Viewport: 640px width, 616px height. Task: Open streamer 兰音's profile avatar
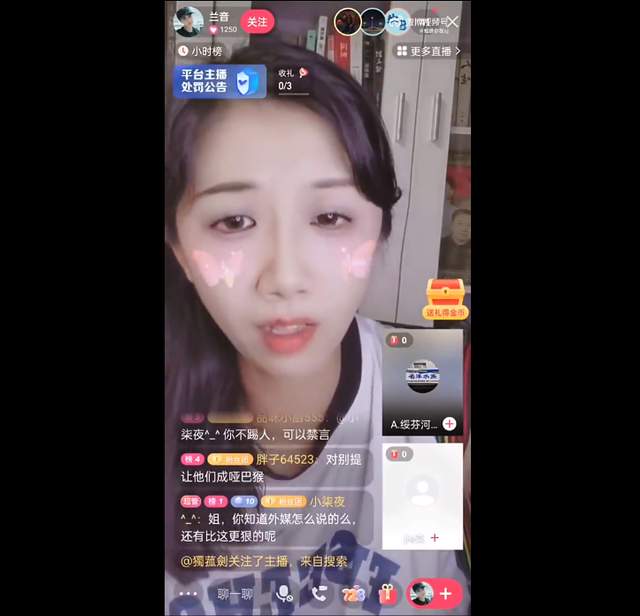pos(188,21)
